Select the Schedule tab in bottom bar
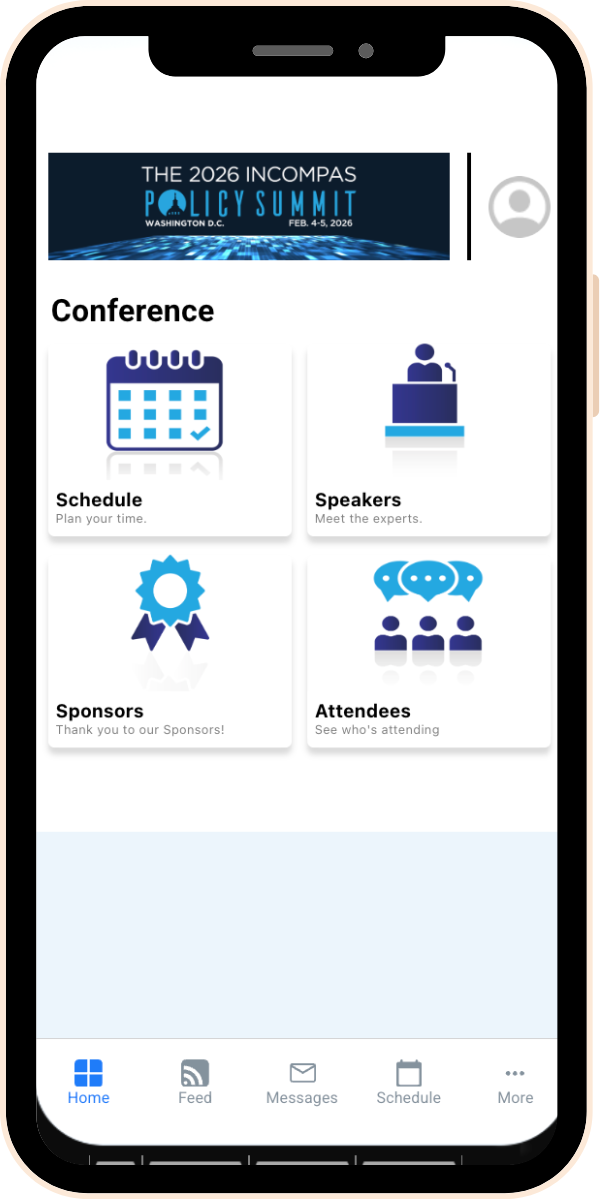This screenshot has width=600, height=1200. coord(408,1082)
